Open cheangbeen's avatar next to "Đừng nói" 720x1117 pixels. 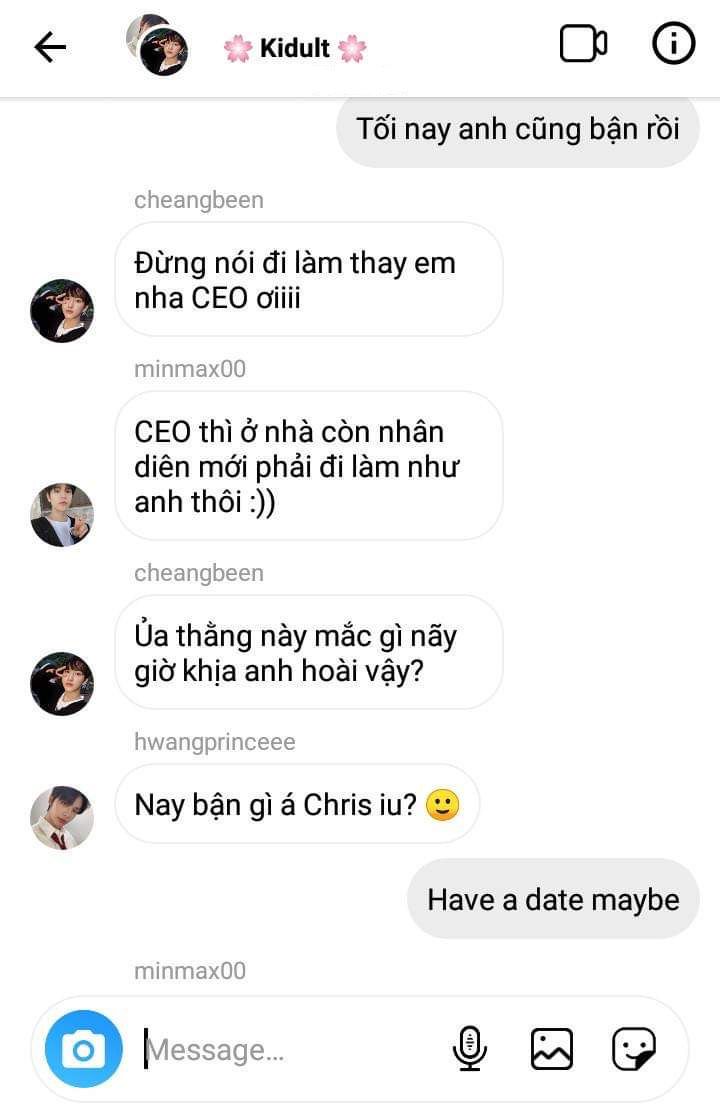[x=62, y=310]
